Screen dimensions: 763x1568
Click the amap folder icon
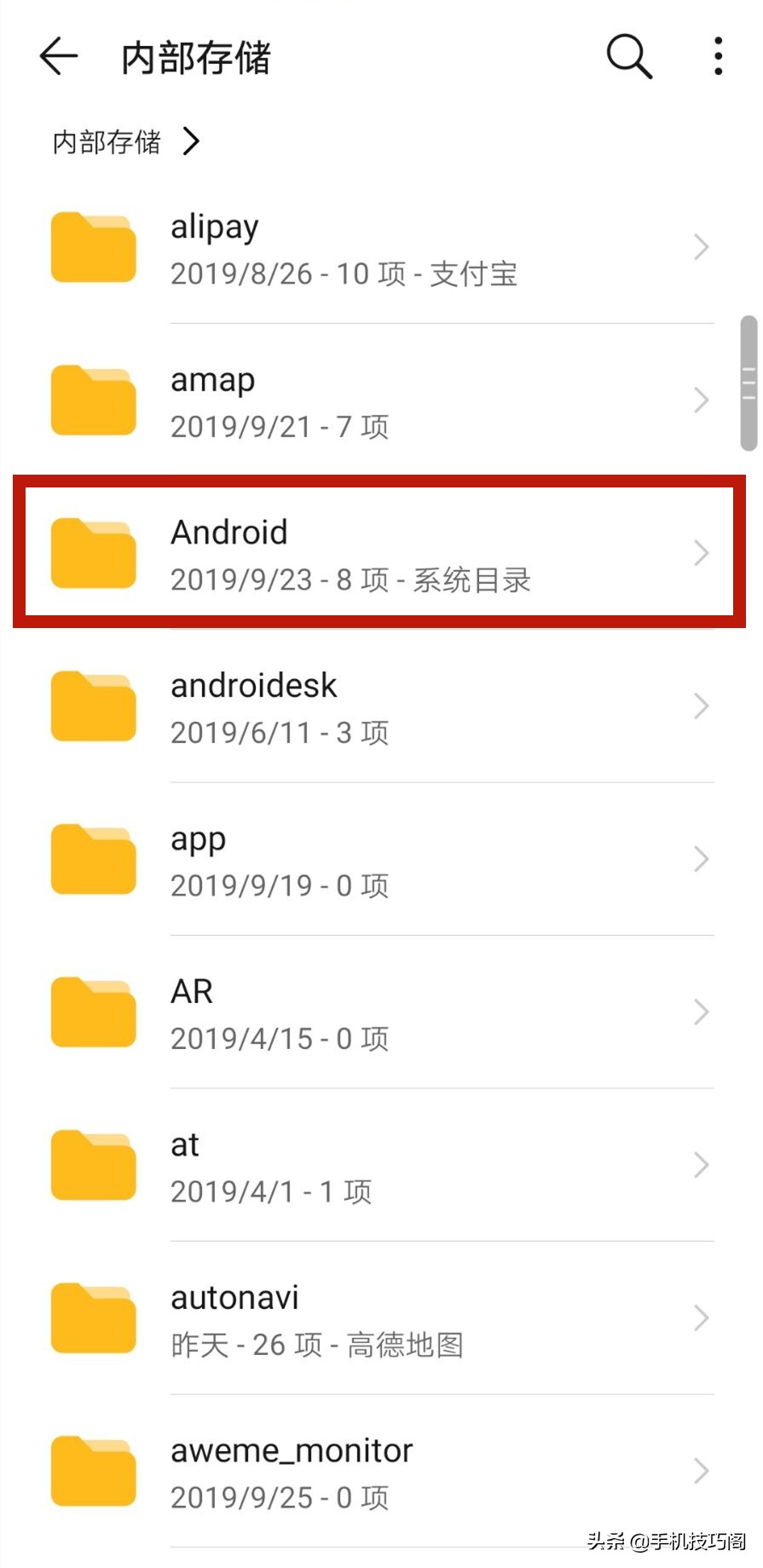(92, 401)
